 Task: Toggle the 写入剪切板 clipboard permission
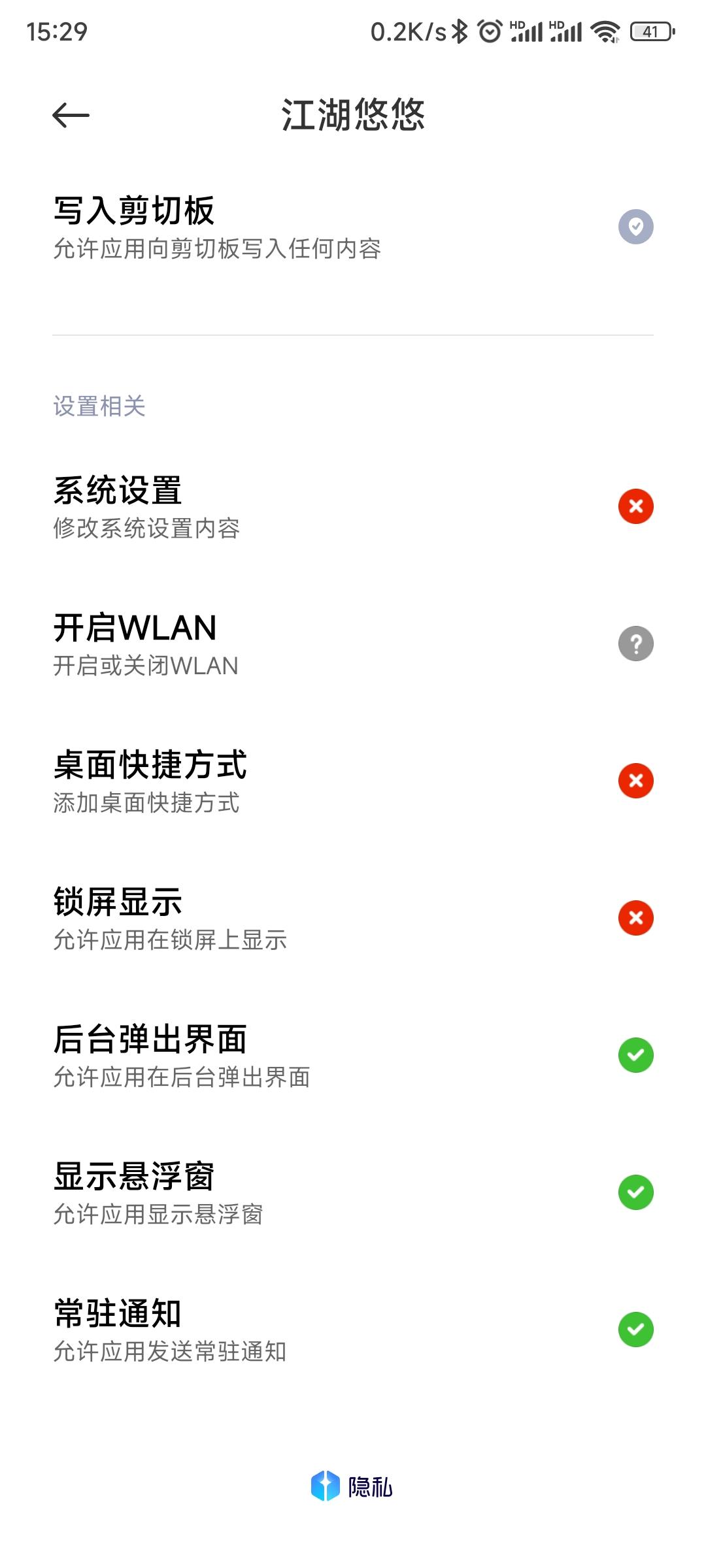(635, 227)
